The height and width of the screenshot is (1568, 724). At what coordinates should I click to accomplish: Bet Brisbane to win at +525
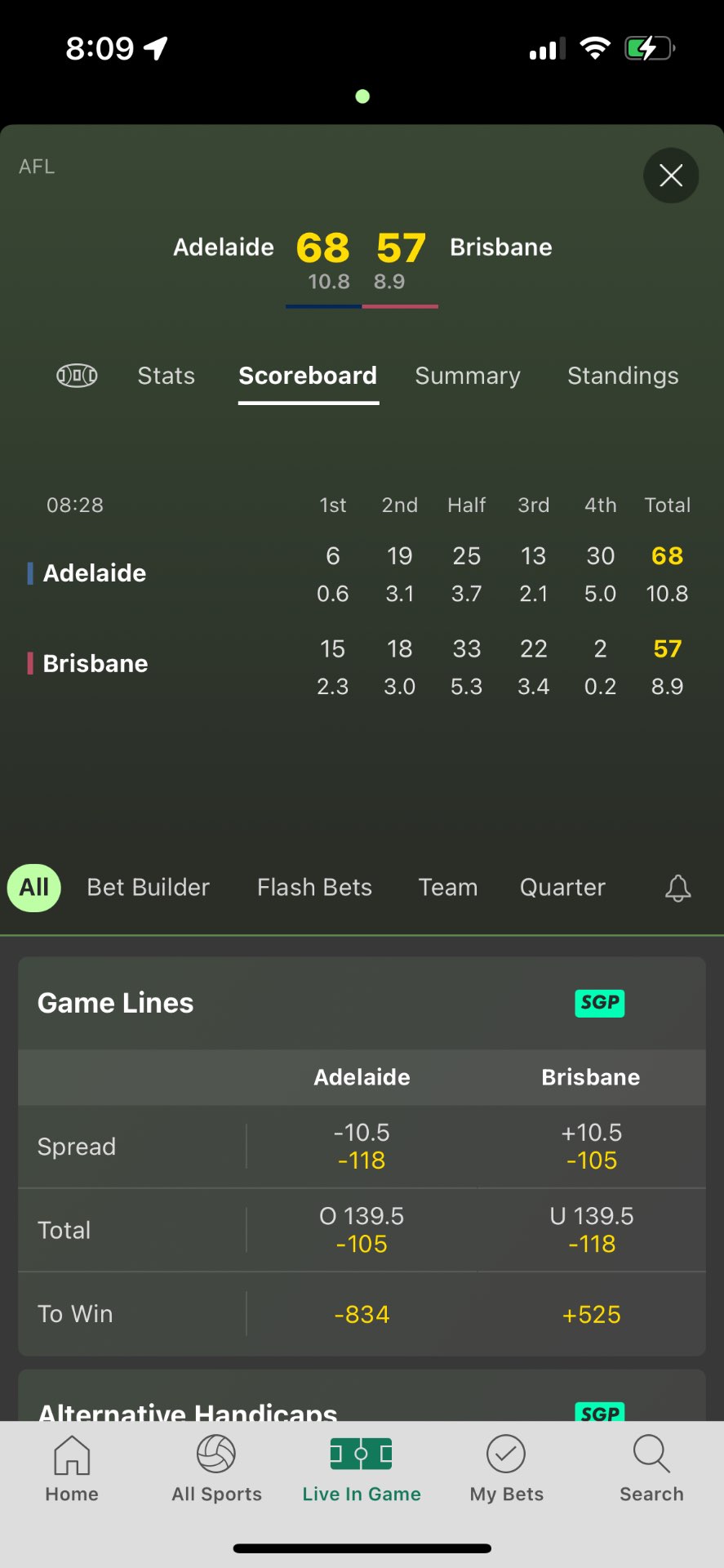point(592,1314)
